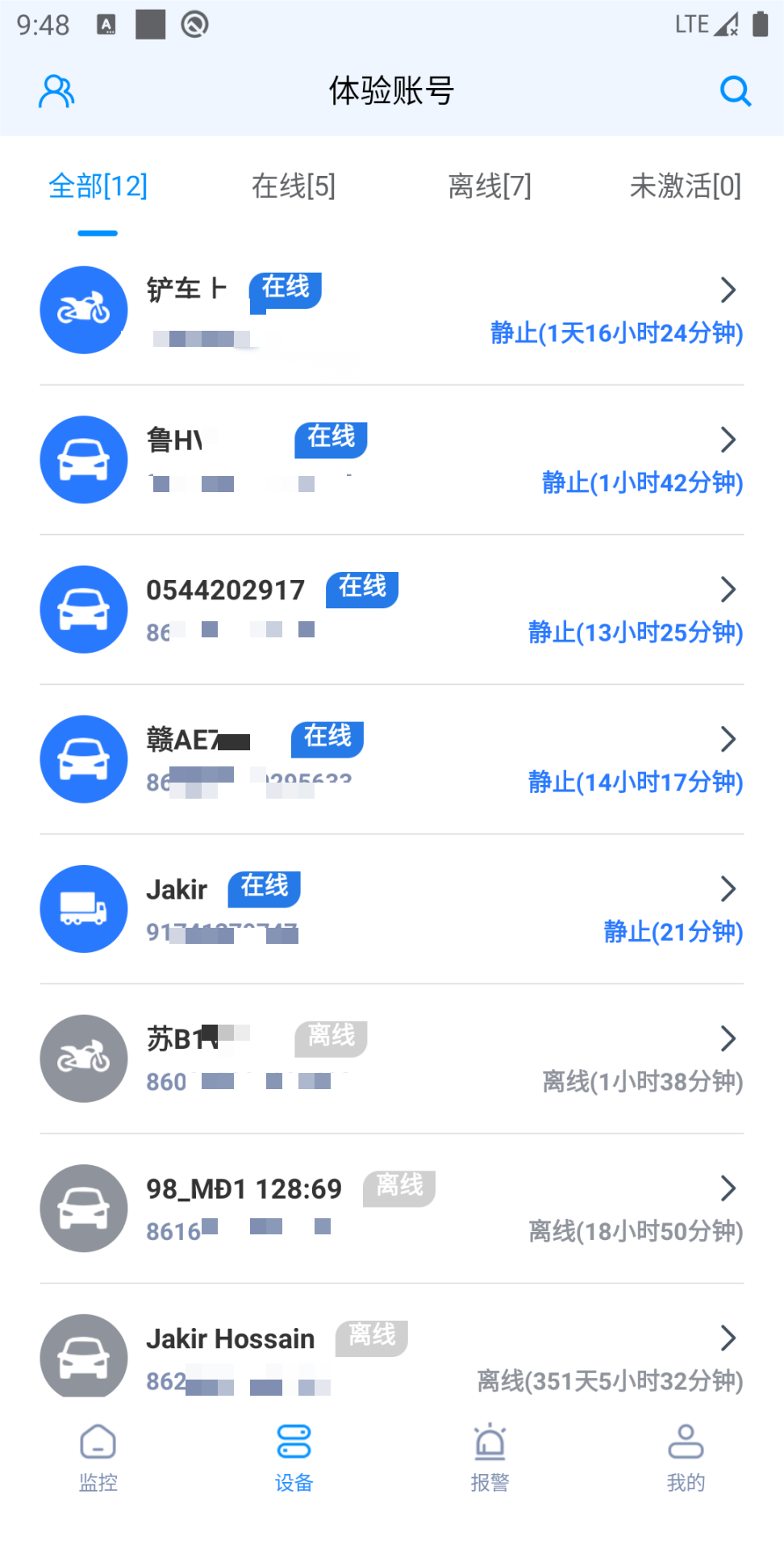
Task: Click the 静止(21分钟) status link for Jakir
Action: coord(673,932)
